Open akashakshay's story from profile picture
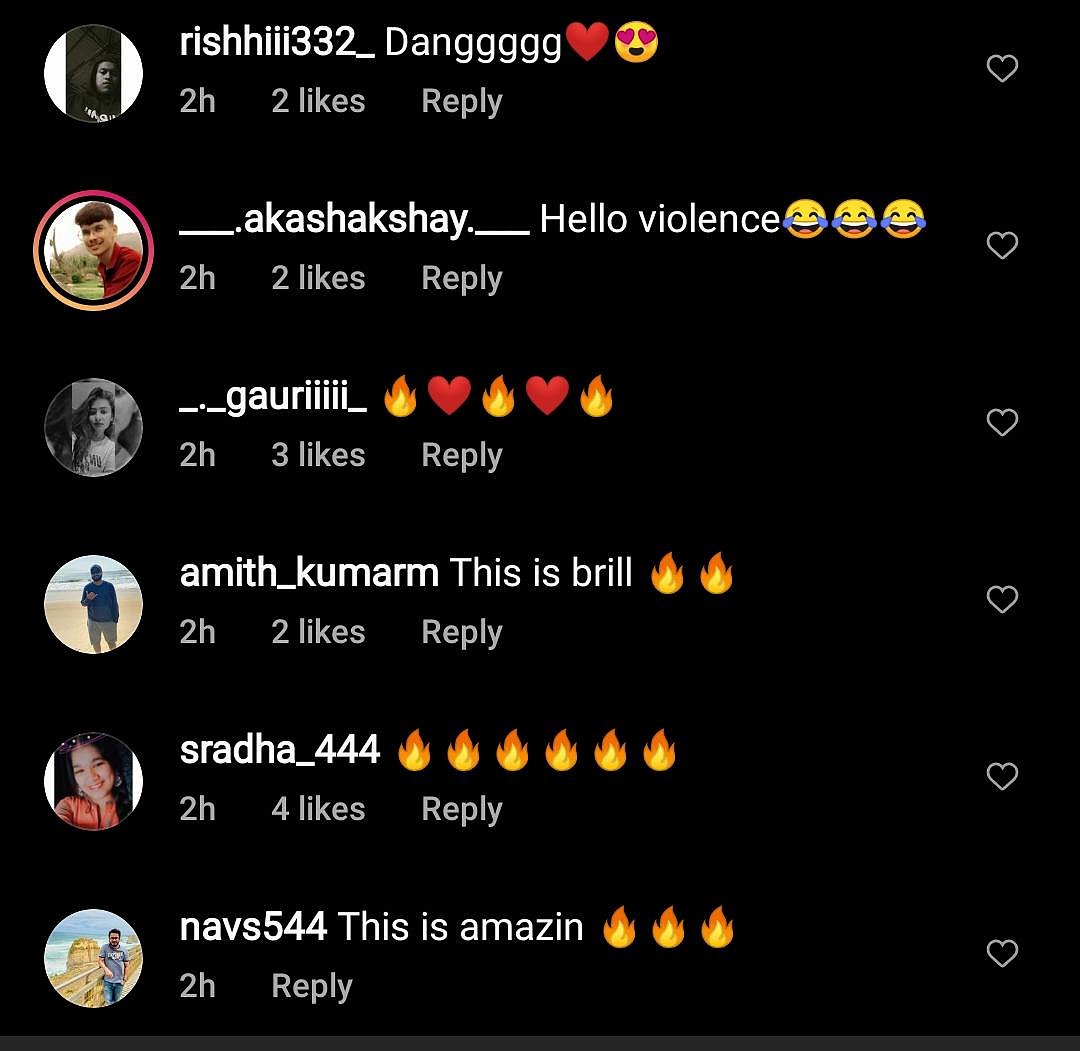1080x1051 pixels. [x=93, y=246]
